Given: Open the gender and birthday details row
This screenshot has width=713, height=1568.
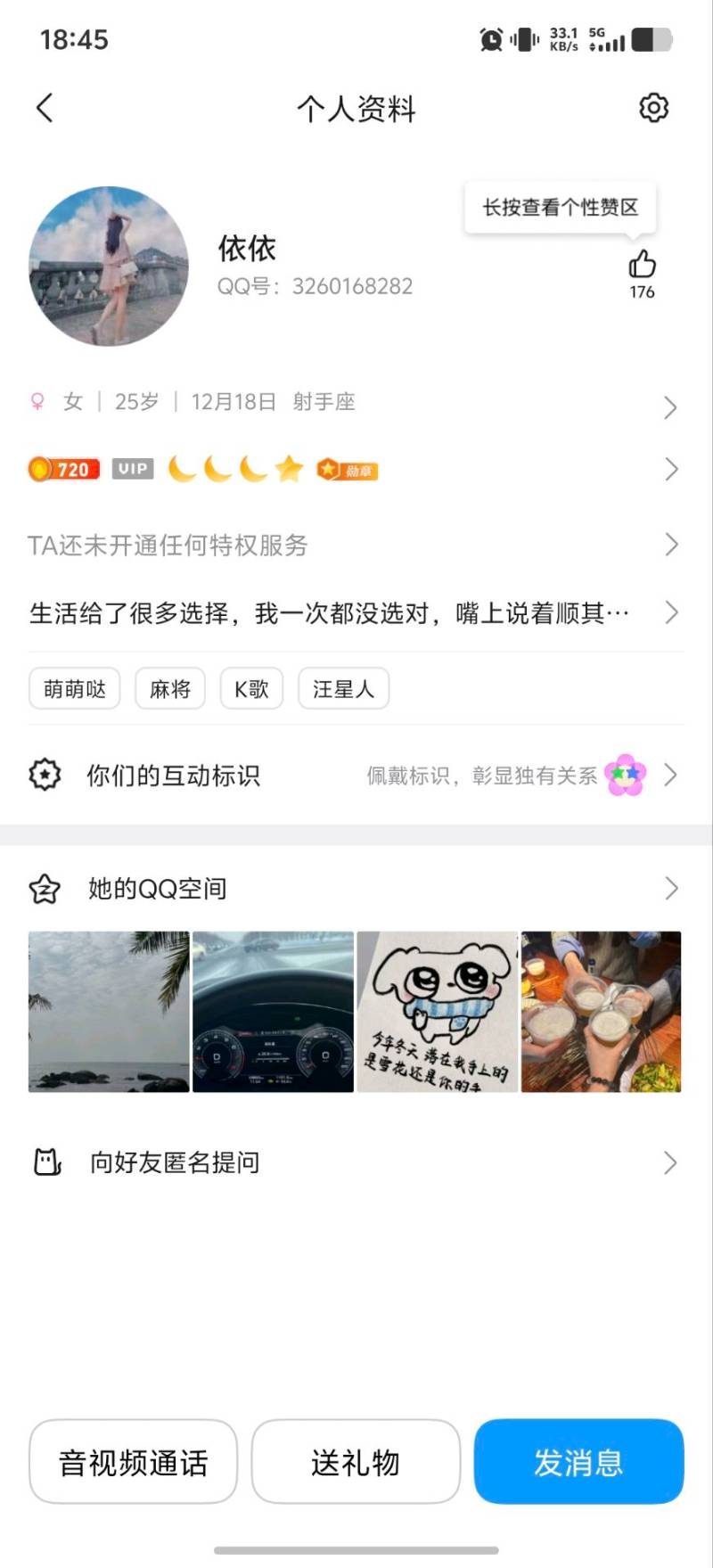Looking at the screenshot, I should coord(356,403).
